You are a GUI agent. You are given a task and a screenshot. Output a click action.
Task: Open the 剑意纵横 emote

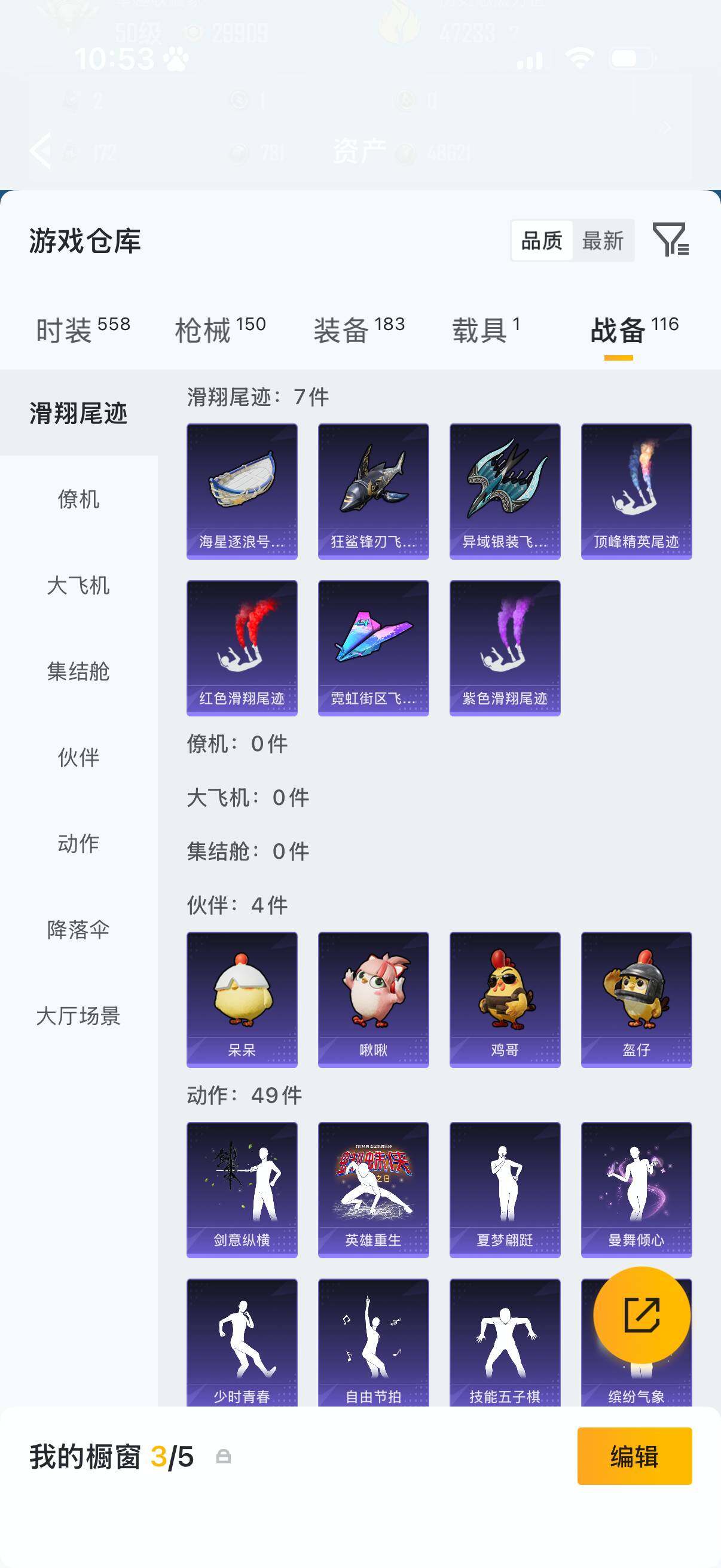(x=242, y=1189)
